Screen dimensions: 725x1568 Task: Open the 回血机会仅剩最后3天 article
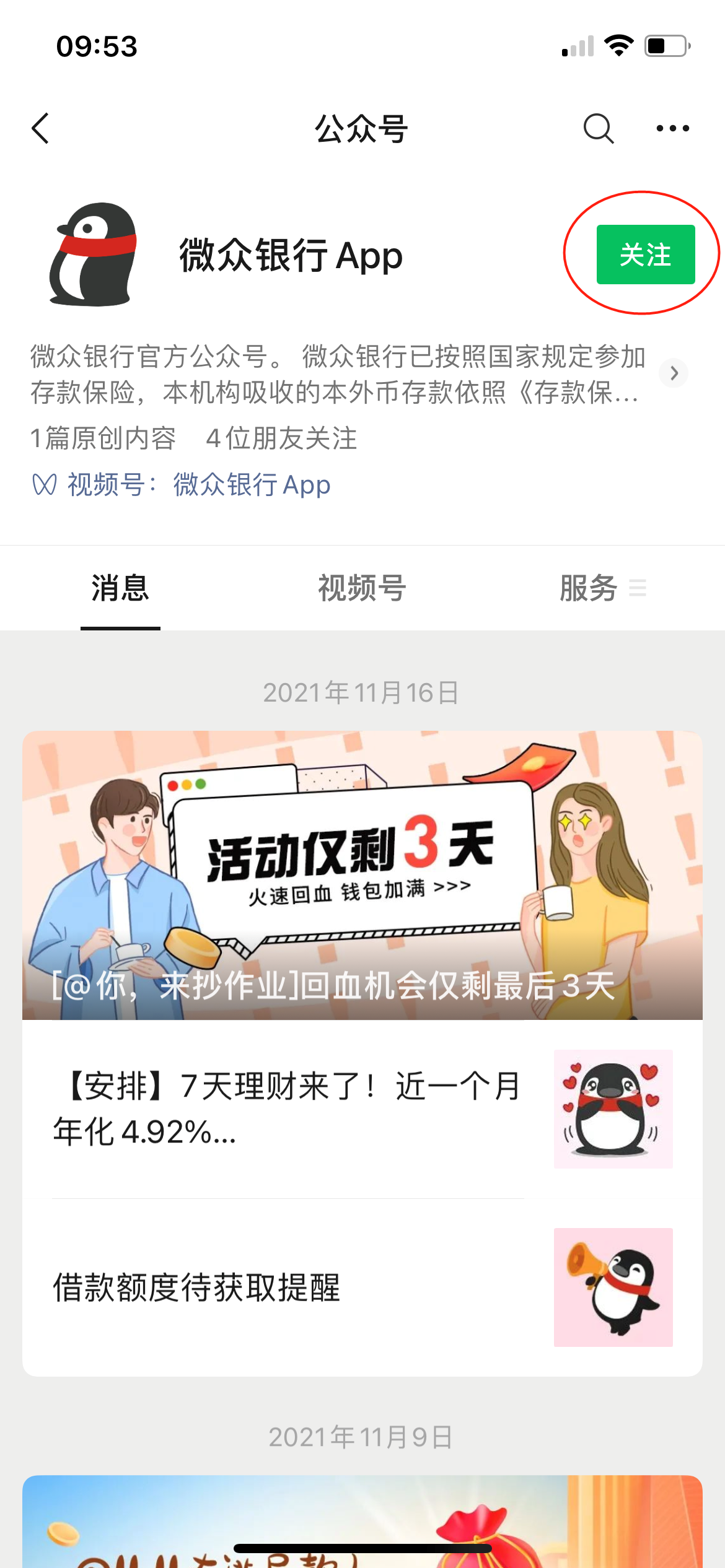362,874
